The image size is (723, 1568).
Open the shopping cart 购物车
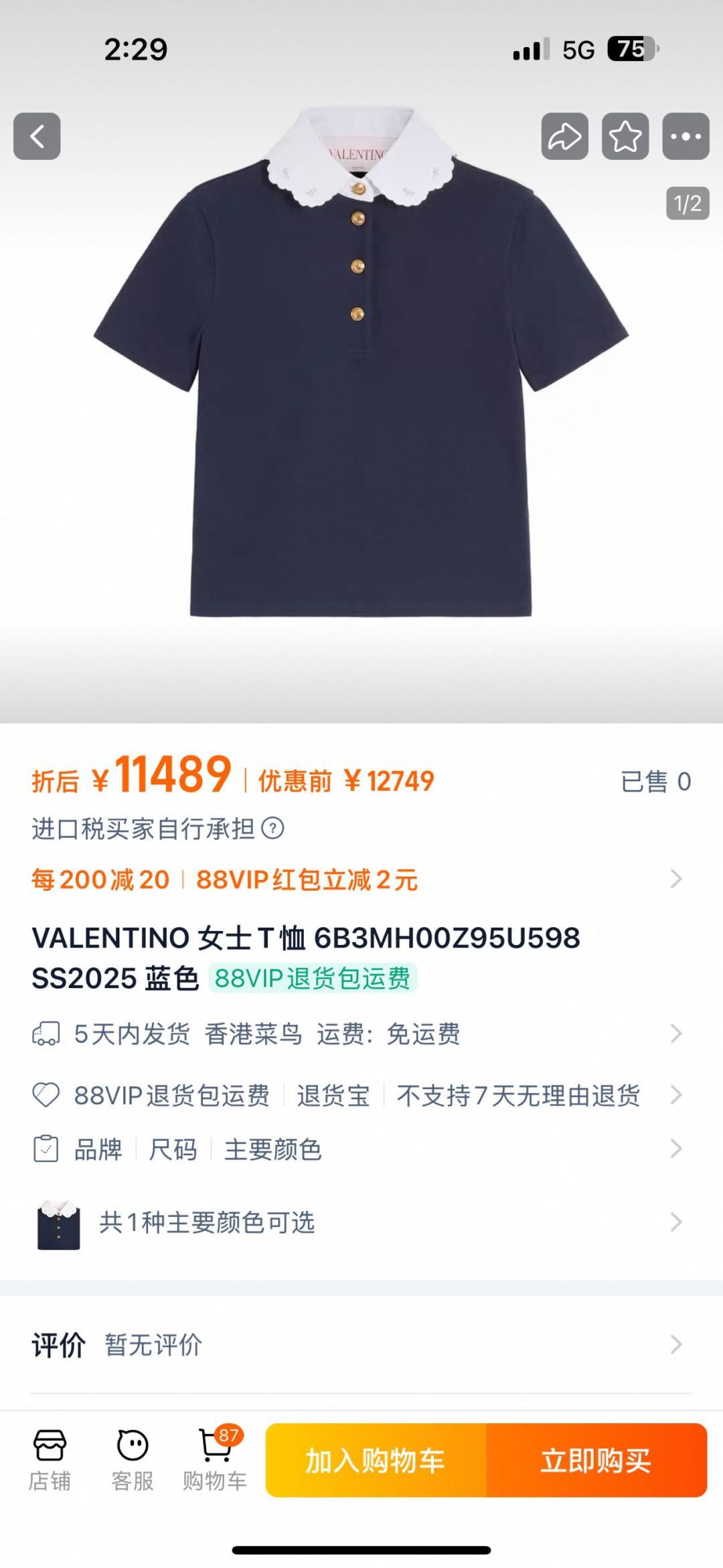[x=215, y=1460]
